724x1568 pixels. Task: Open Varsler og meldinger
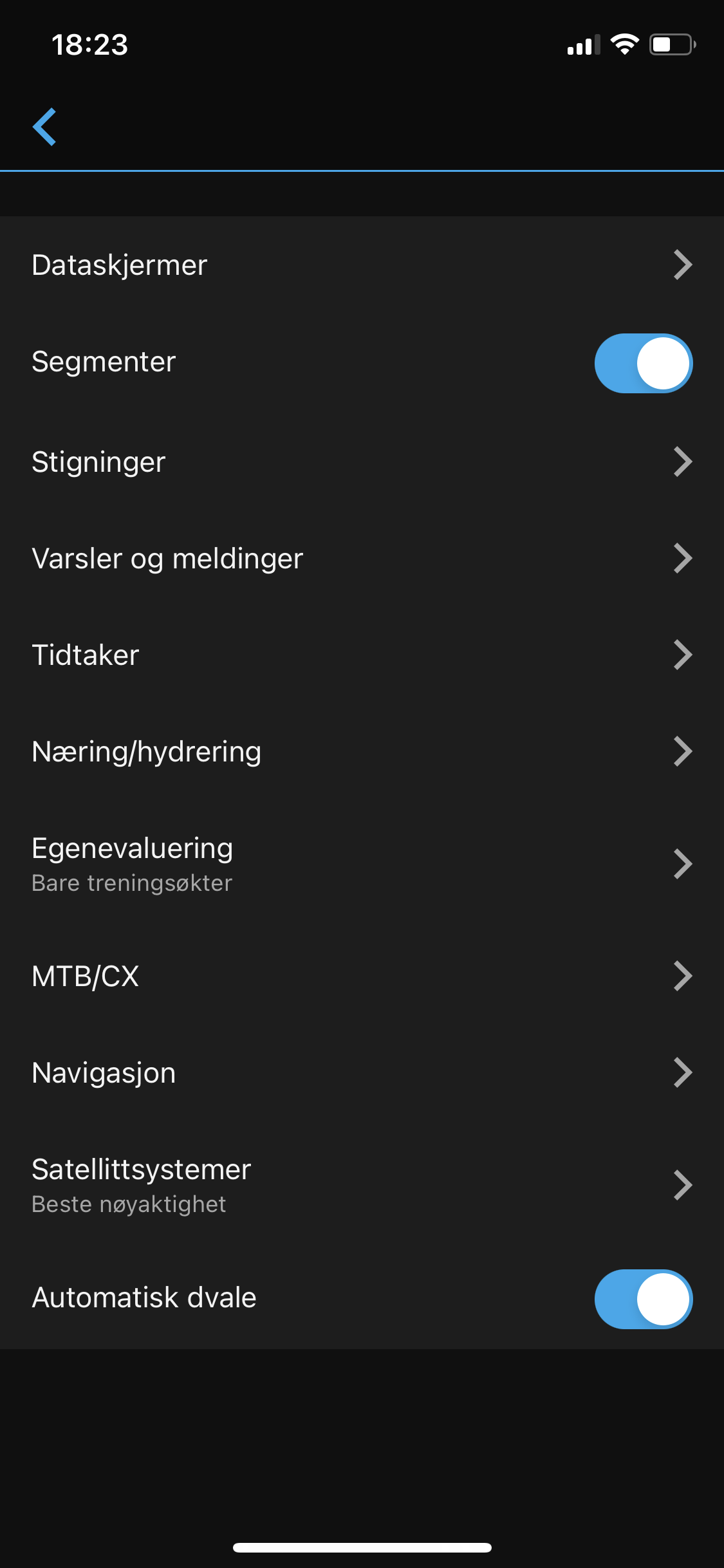362,559
